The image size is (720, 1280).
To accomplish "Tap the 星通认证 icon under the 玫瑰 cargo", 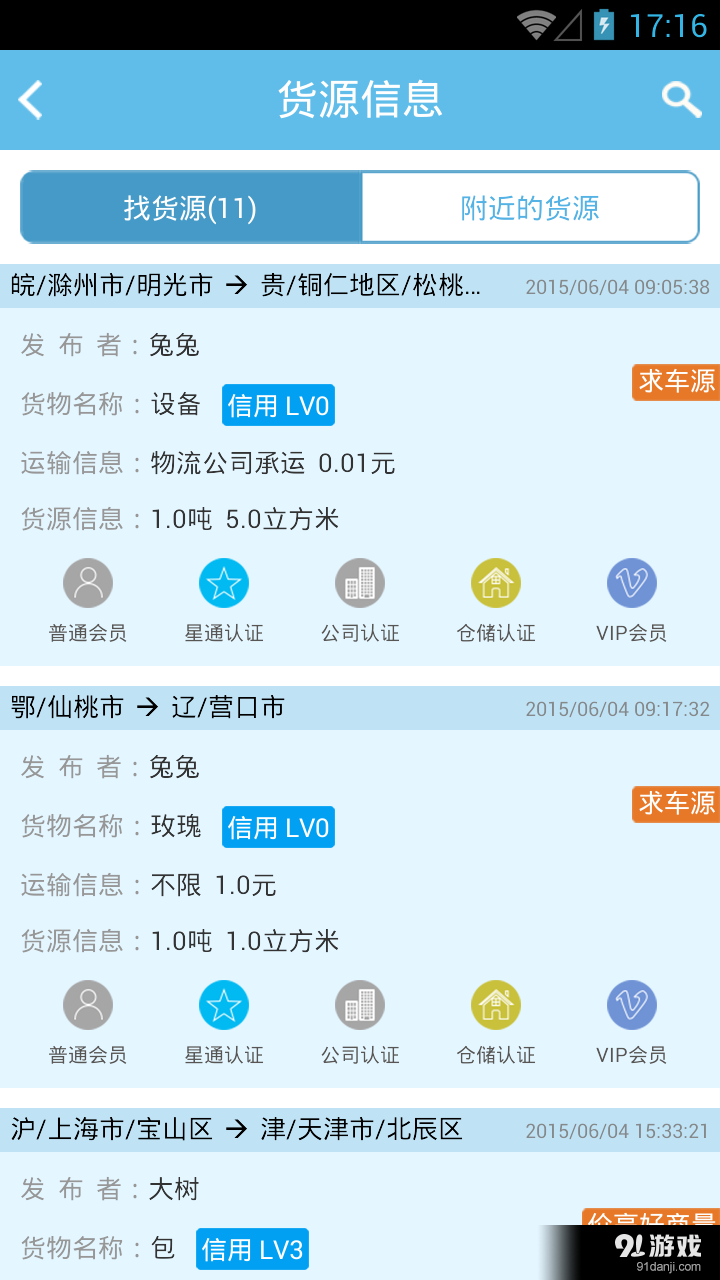I will pyautogui.click(x=224, y=1003).
